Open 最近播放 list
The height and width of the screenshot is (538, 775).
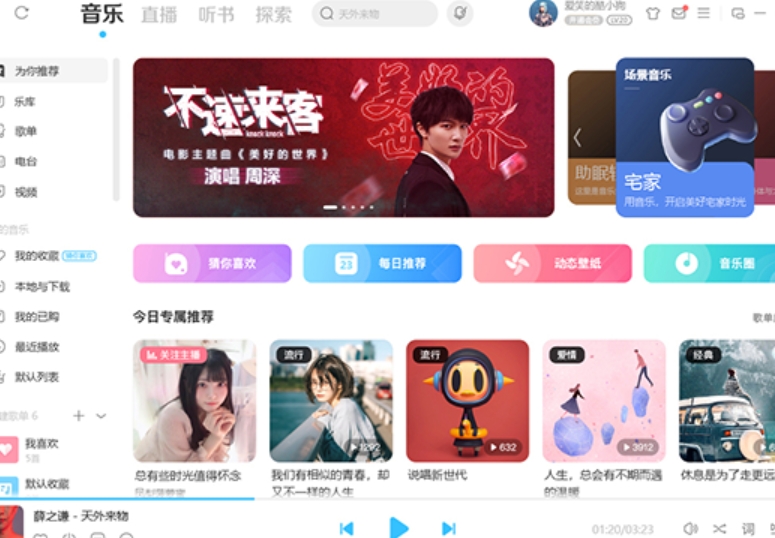coord(36,347)
